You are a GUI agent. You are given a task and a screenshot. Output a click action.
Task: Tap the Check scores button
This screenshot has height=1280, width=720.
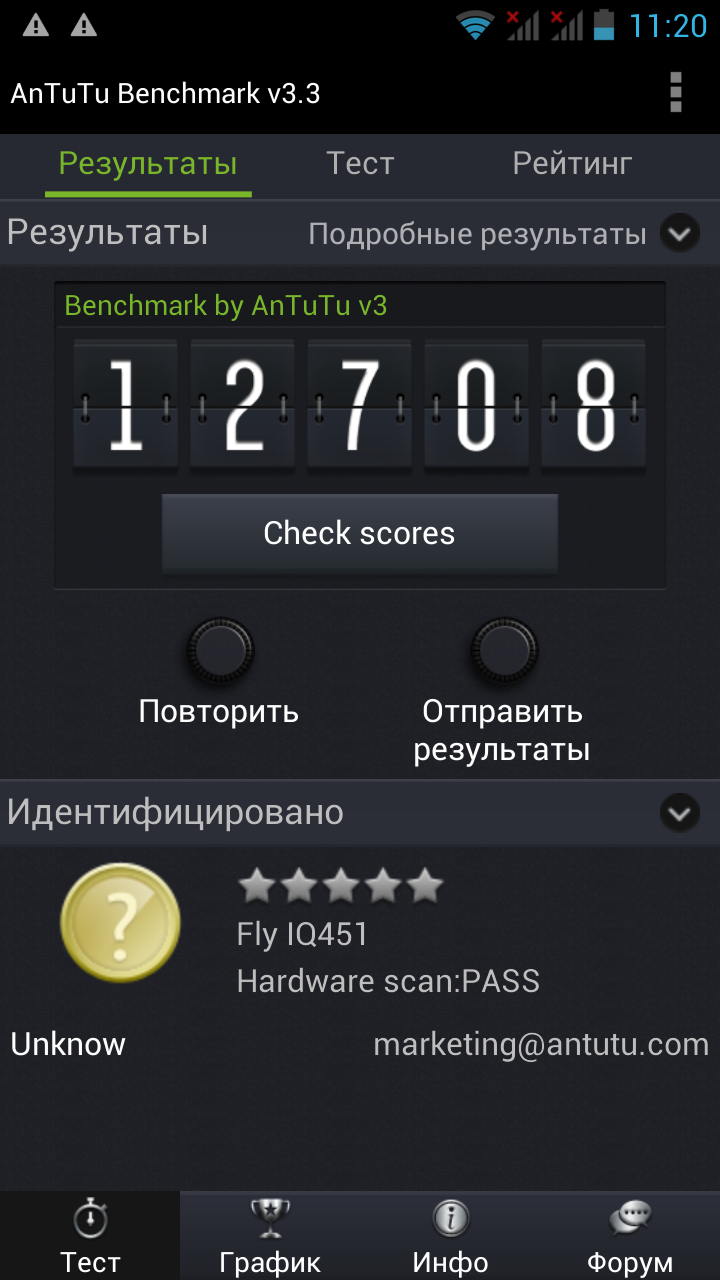point(359,533)
